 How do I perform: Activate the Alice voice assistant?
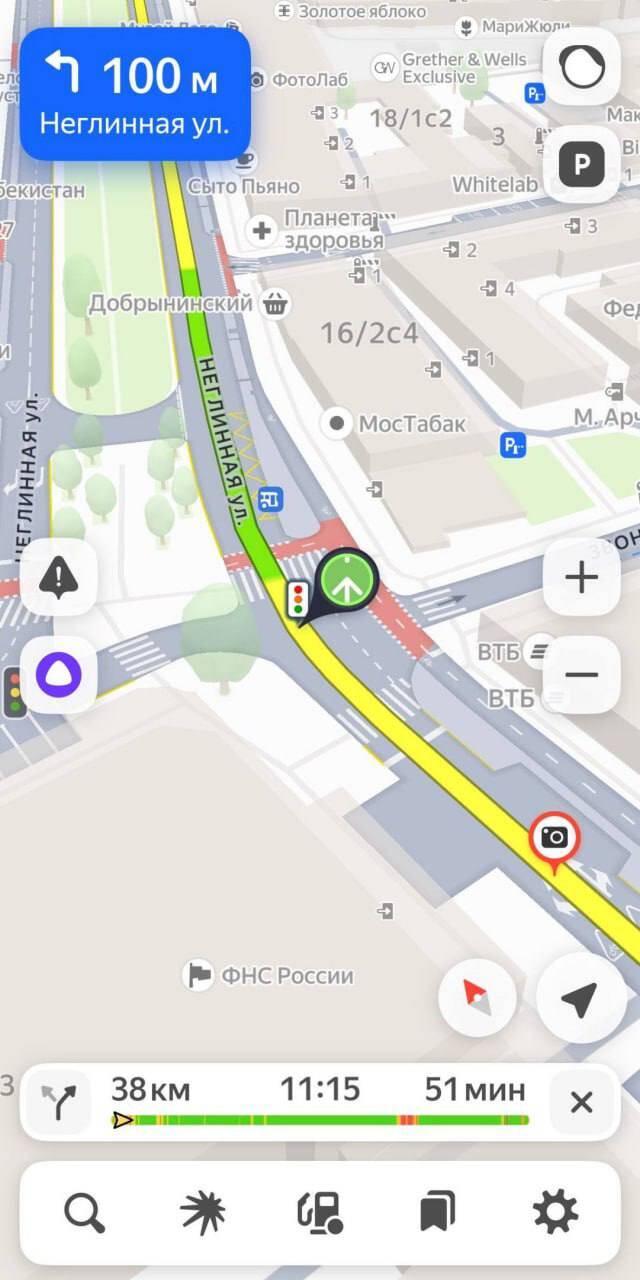58,675
